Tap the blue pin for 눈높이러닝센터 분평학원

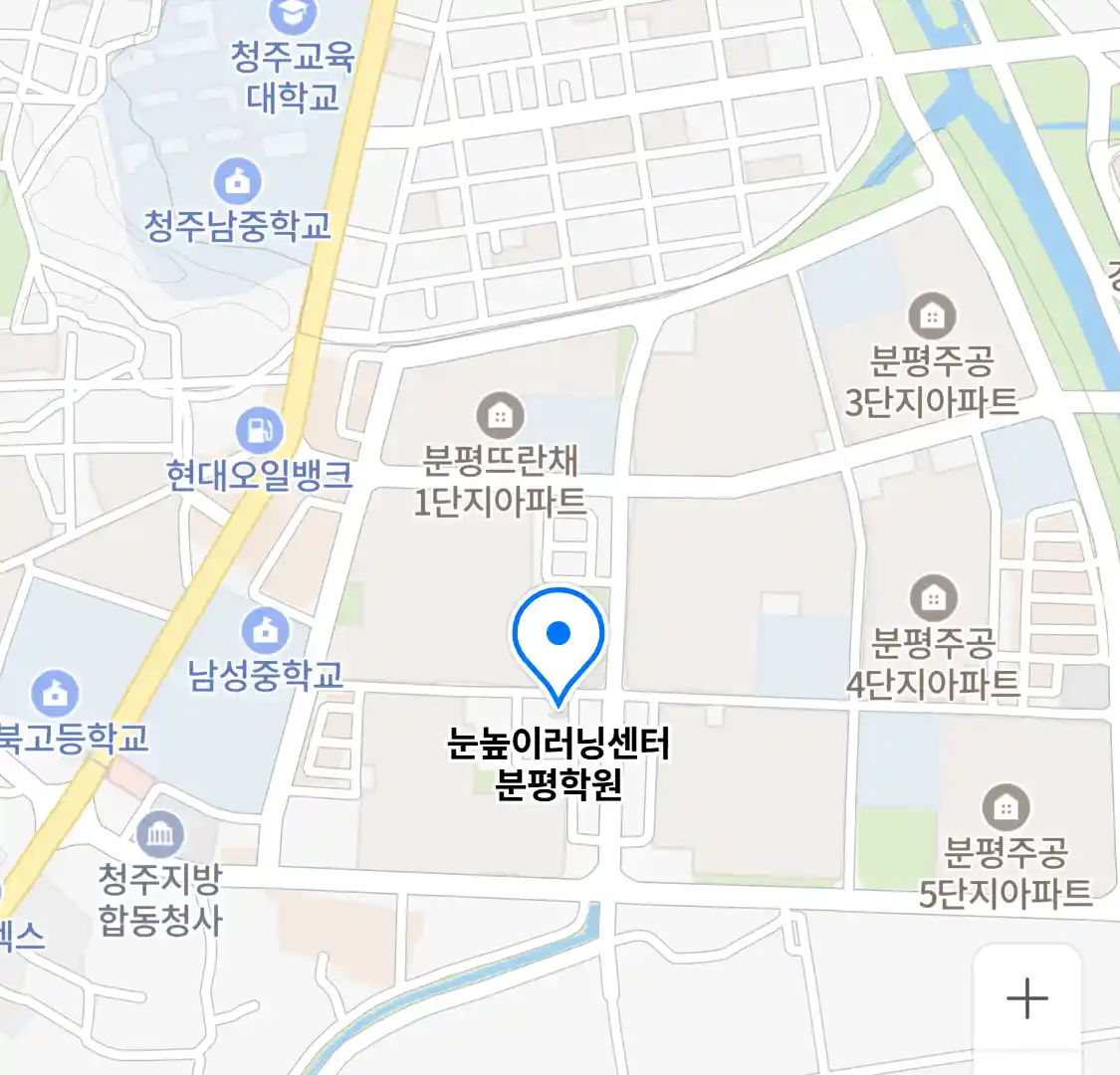pos(559,638)
